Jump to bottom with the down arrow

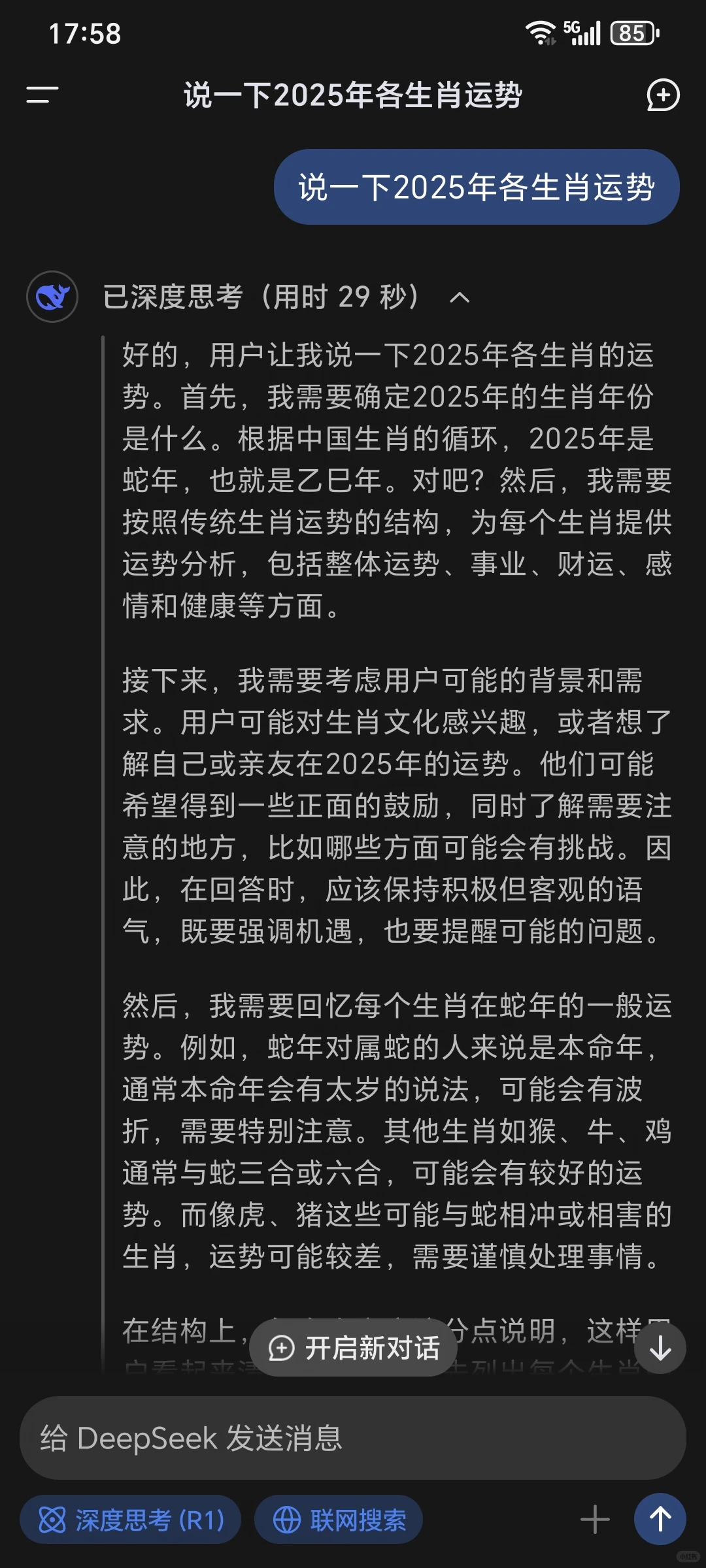pyautogui.click(x=660, y=1348)
